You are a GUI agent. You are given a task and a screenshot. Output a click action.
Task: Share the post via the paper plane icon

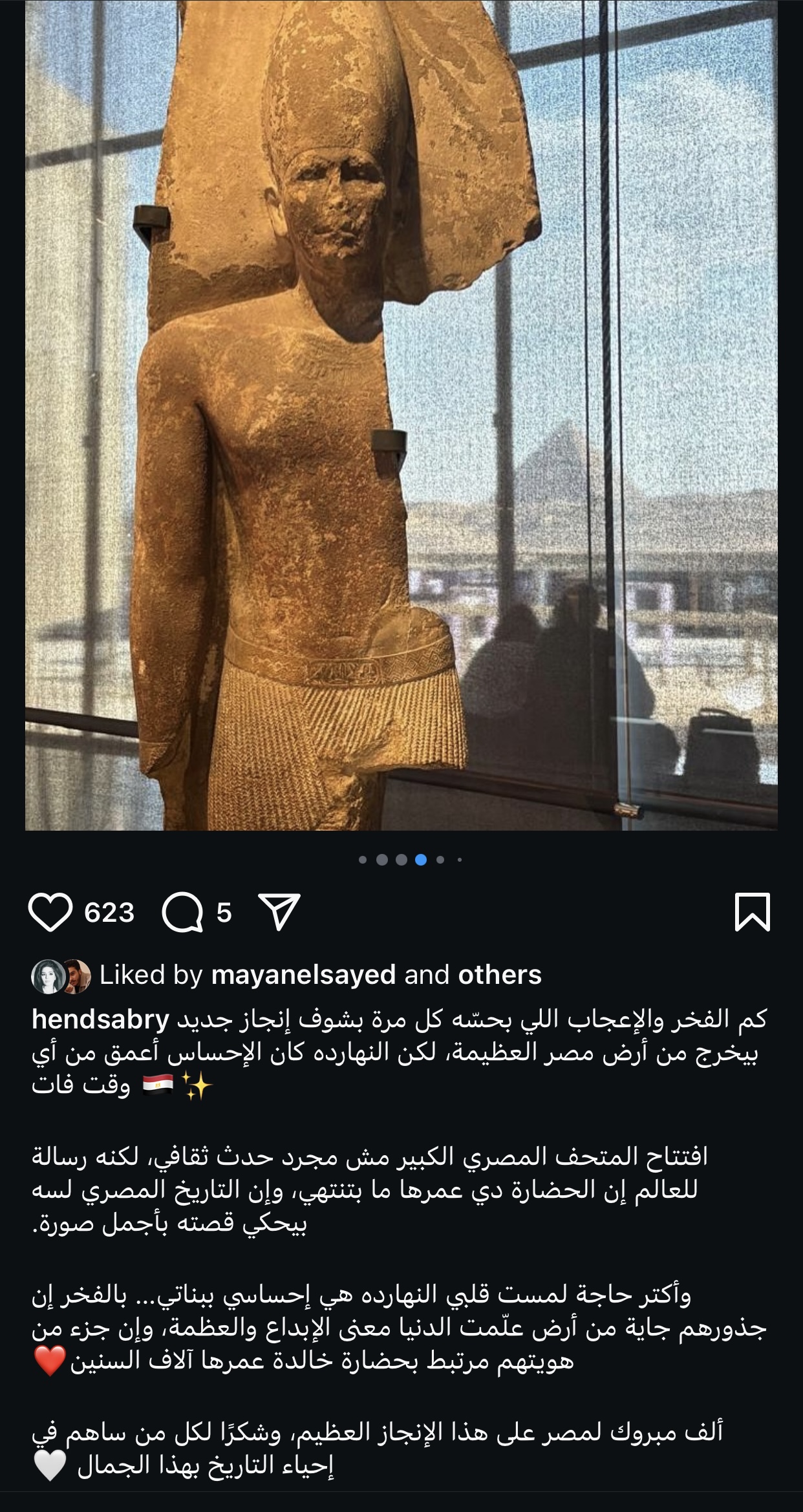tap(279, 912)
